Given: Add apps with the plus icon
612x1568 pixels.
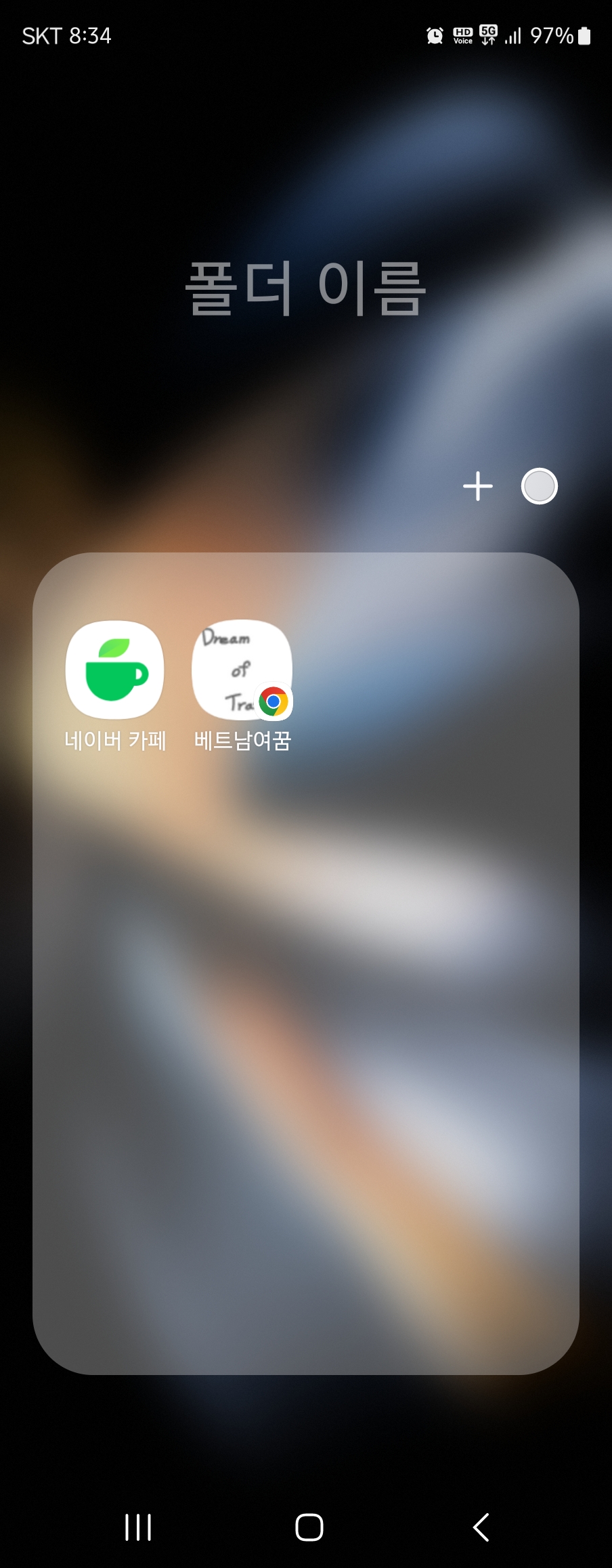Looking at the screenshot, I should (x=478, y=486).
